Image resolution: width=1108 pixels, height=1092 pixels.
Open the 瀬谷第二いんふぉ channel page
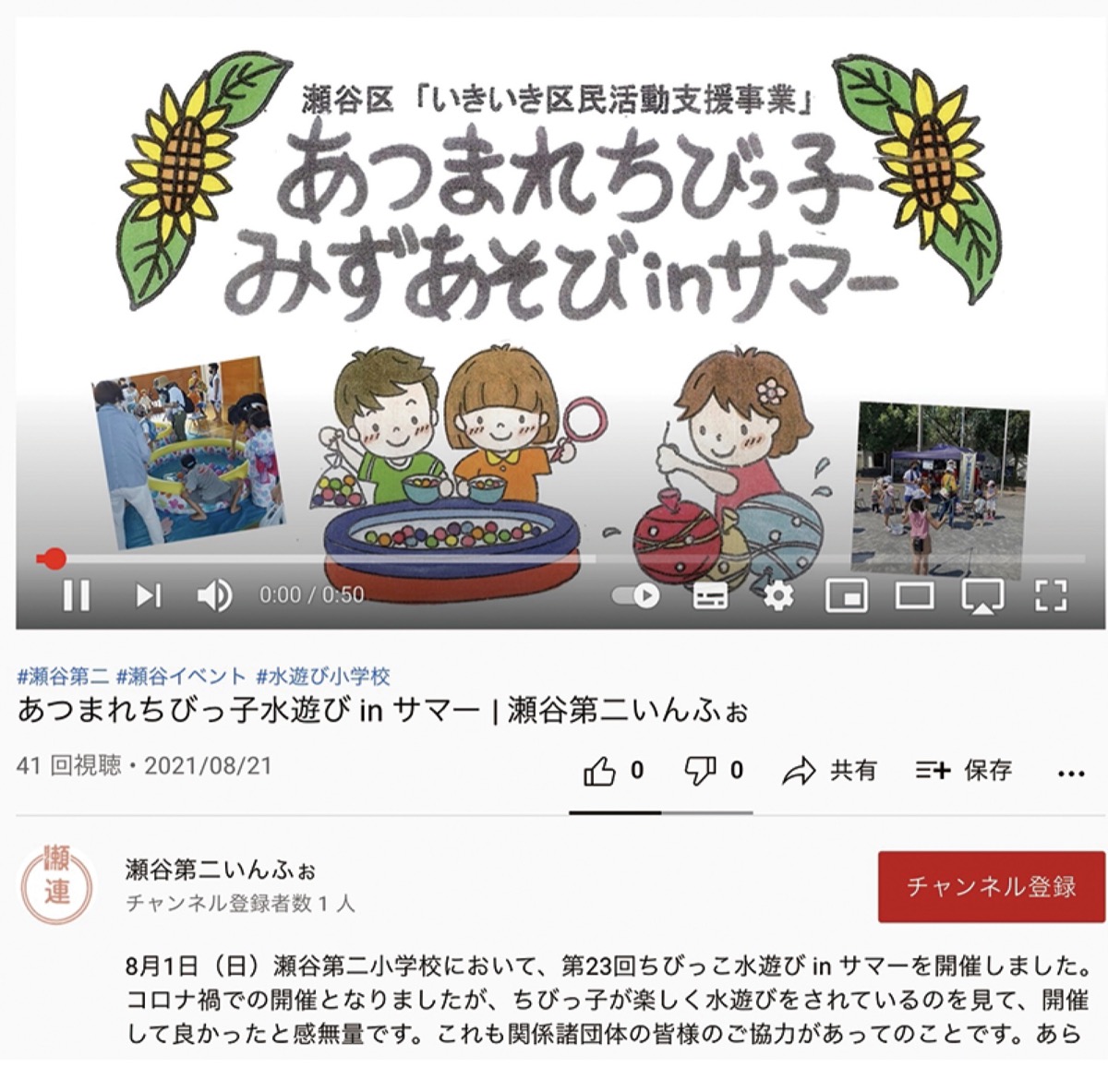221,870
